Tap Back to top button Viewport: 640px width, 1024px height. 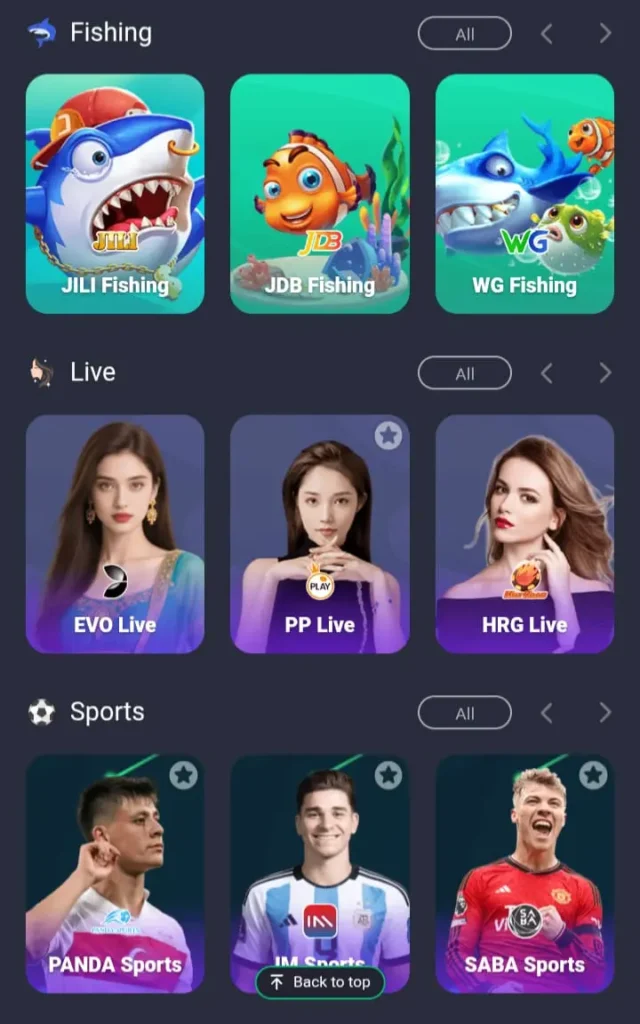pos(320,983)
